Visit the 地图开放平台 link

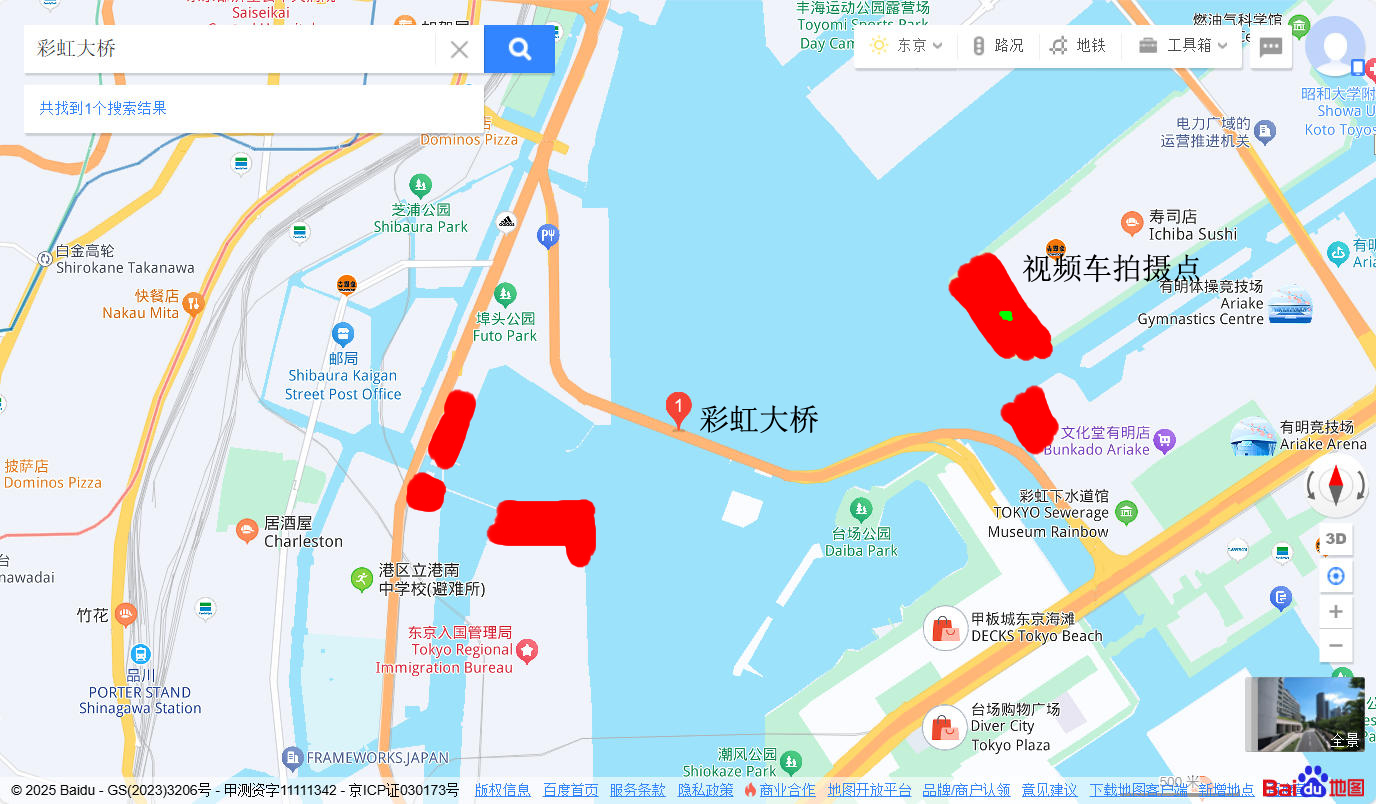[x=869, y=790]
